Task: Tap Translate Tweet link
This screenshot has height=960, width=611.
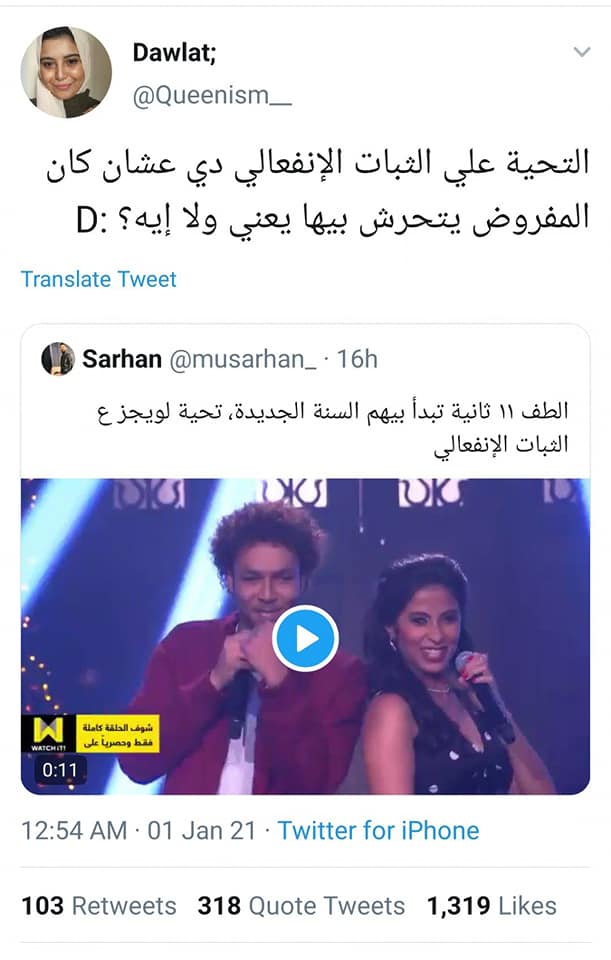Action: (x=98, y=279)
